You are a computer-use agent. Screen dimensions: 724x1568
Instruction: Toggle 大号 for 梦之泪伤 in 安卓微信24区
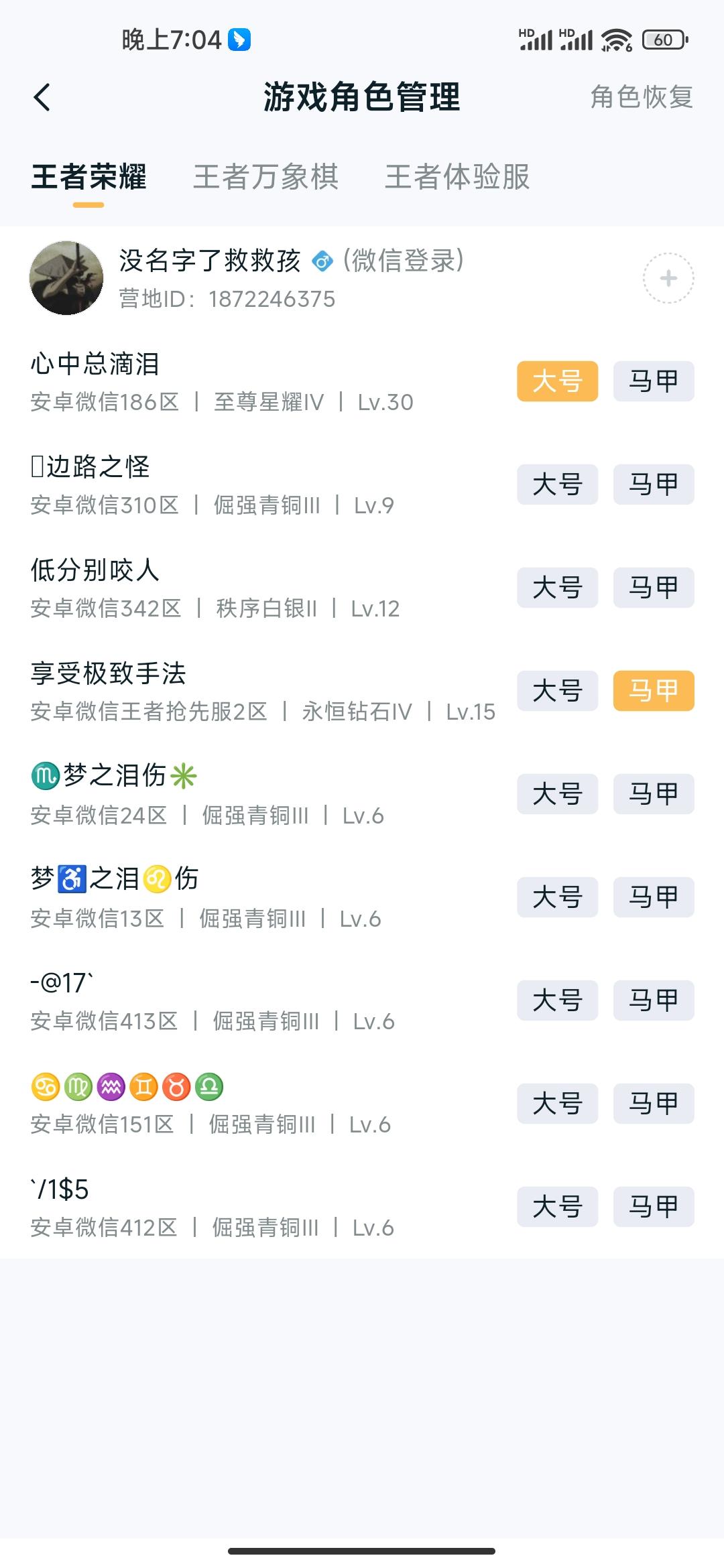(x=557, y=794)
